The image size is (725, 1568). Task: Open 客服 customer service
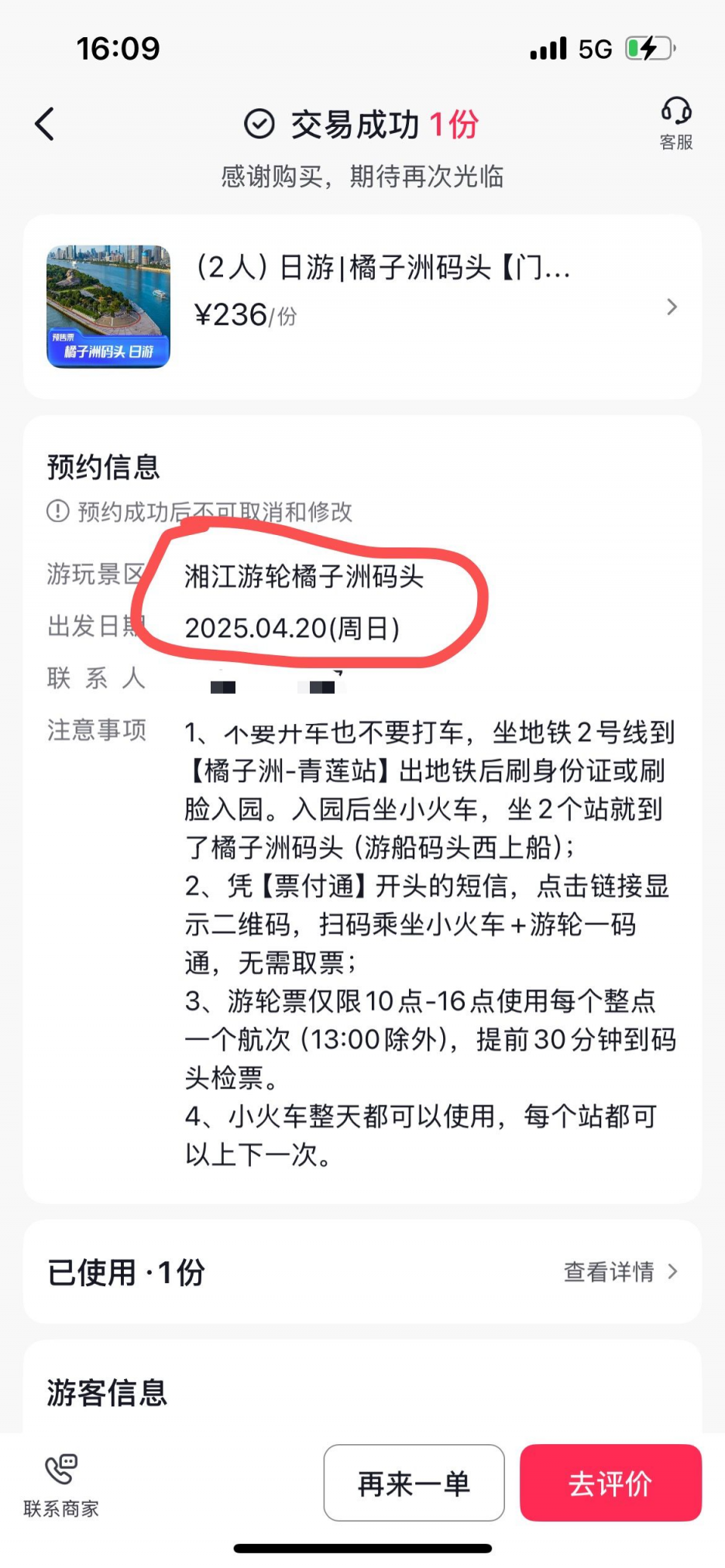click(x=675, y=122)
